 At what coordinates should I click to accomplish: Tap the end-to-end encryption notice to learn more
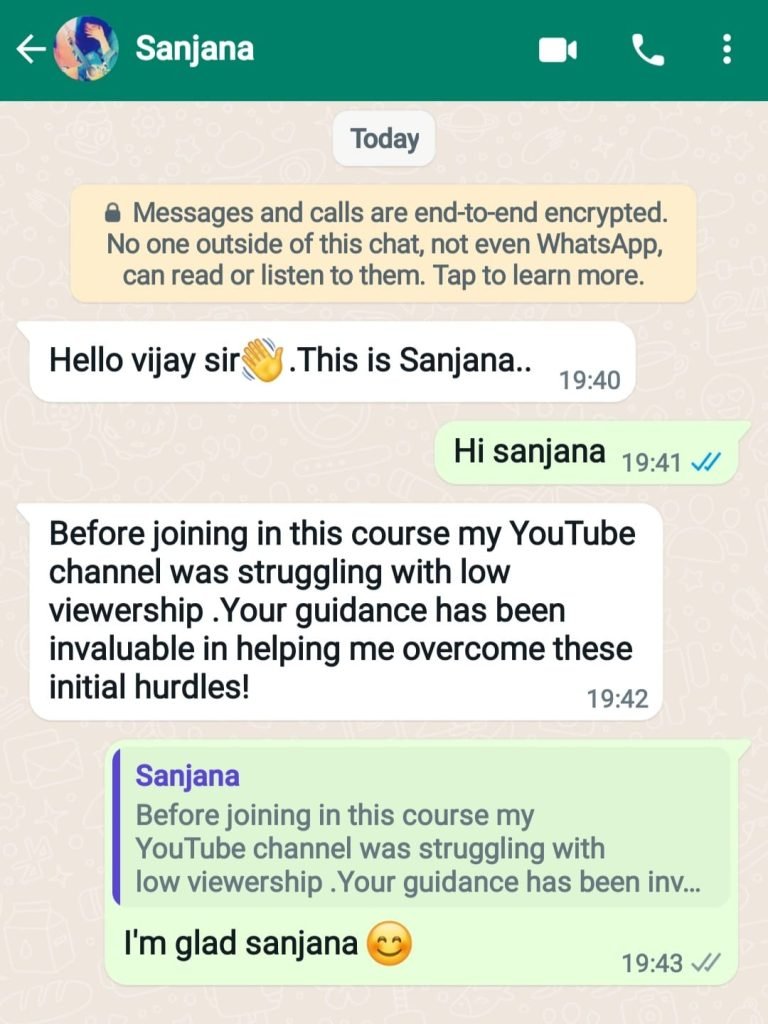coord(384,243)
